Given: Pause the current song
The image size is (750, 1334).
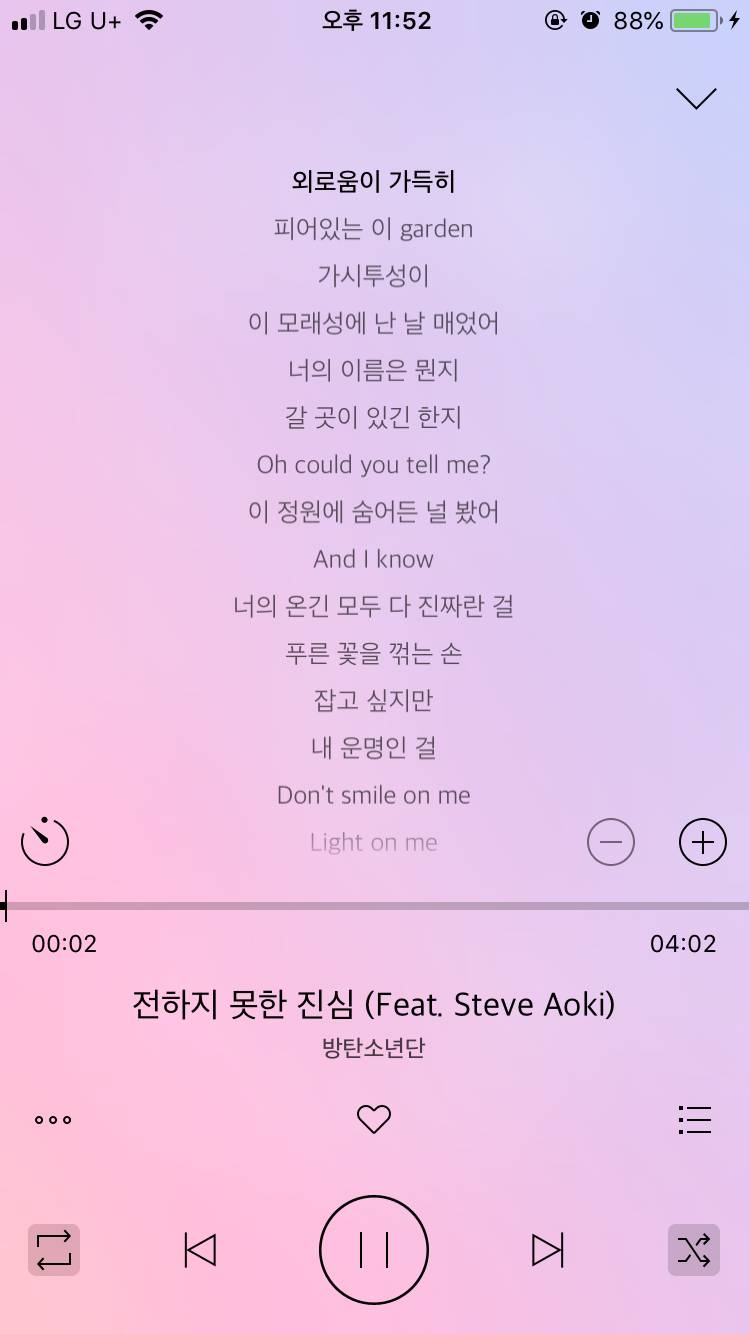Looking at the screenshot, I should coord(373,1249).
